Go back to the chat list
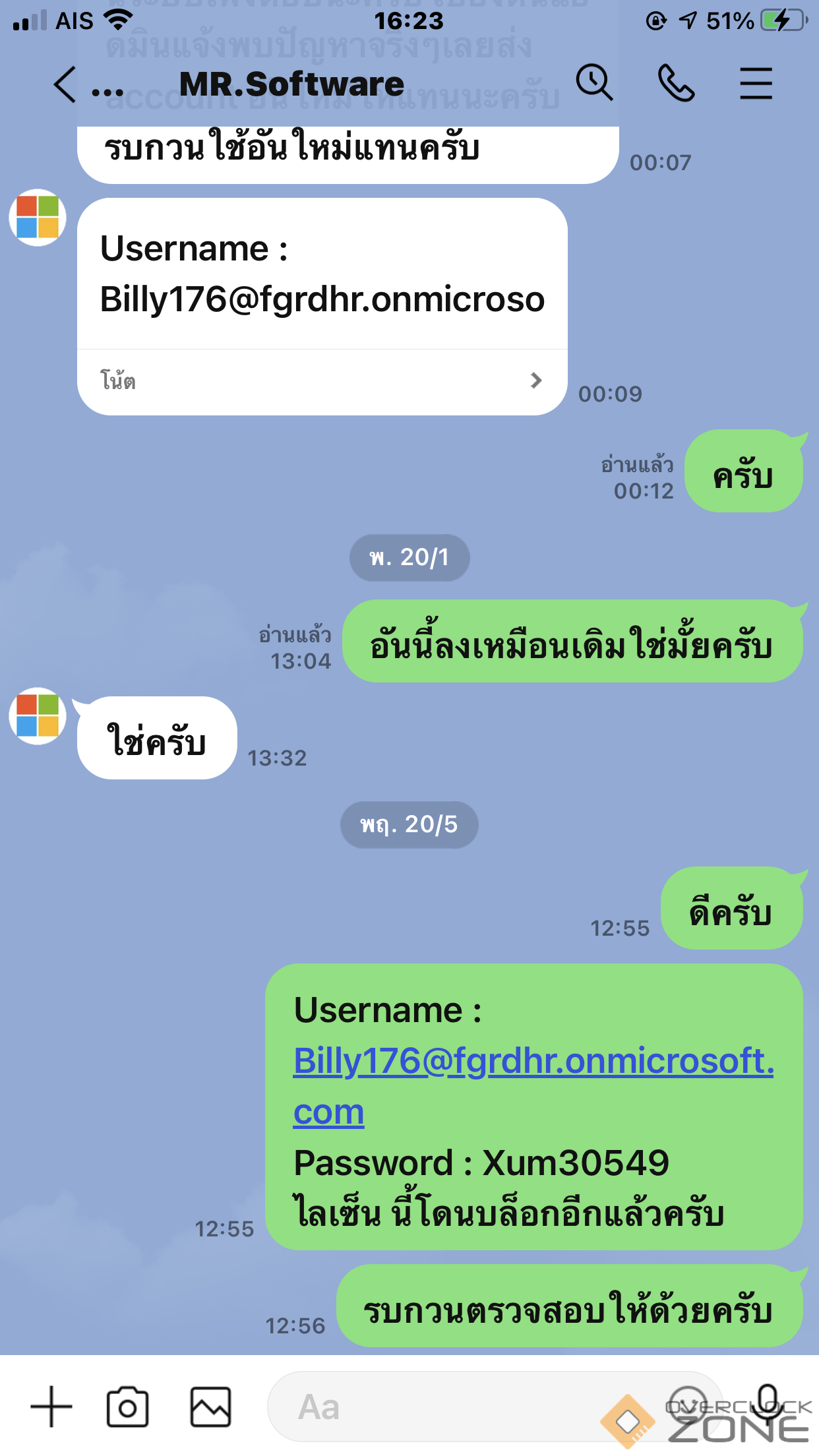The width and height of the screenshot is (819, 1456). (65, 84)
